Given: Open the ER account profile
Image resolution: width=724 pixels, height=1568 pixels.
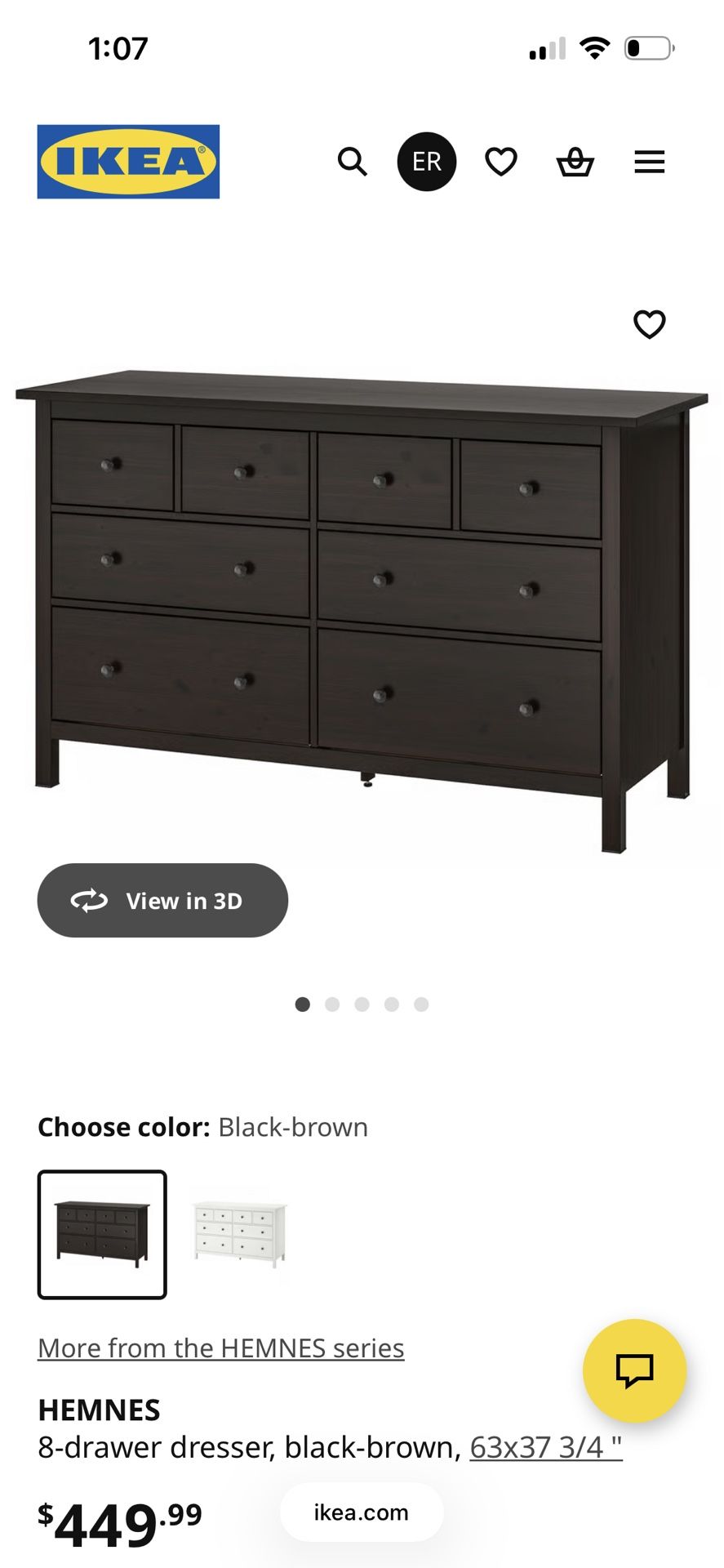Looking at the screenshot, I should (x=426, y=162).
